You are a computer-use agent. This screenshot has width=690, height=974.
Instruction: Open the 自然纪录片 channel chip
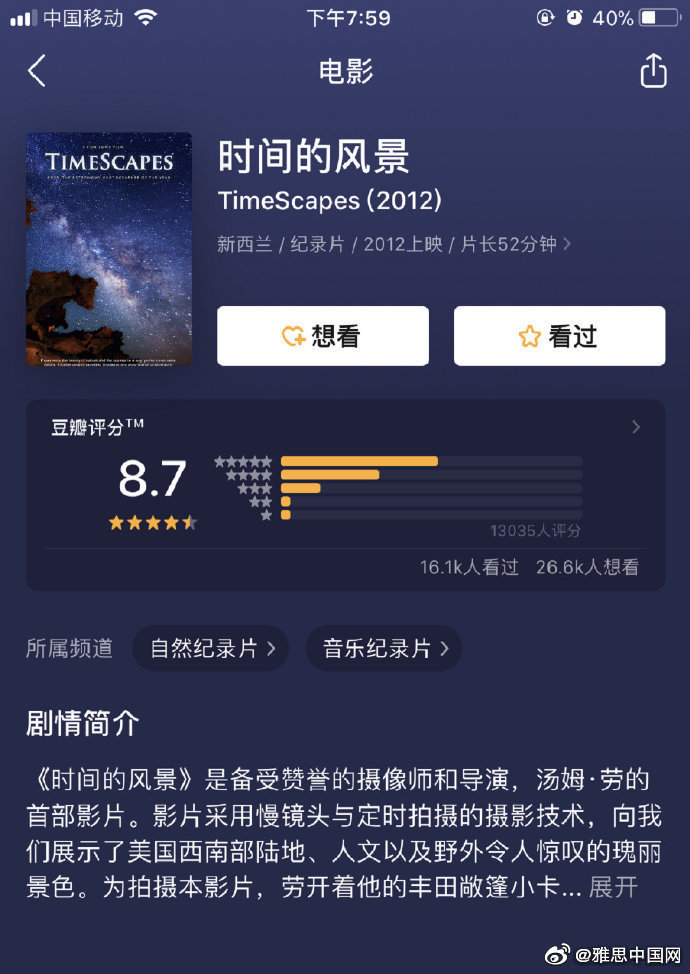point(210,648)
